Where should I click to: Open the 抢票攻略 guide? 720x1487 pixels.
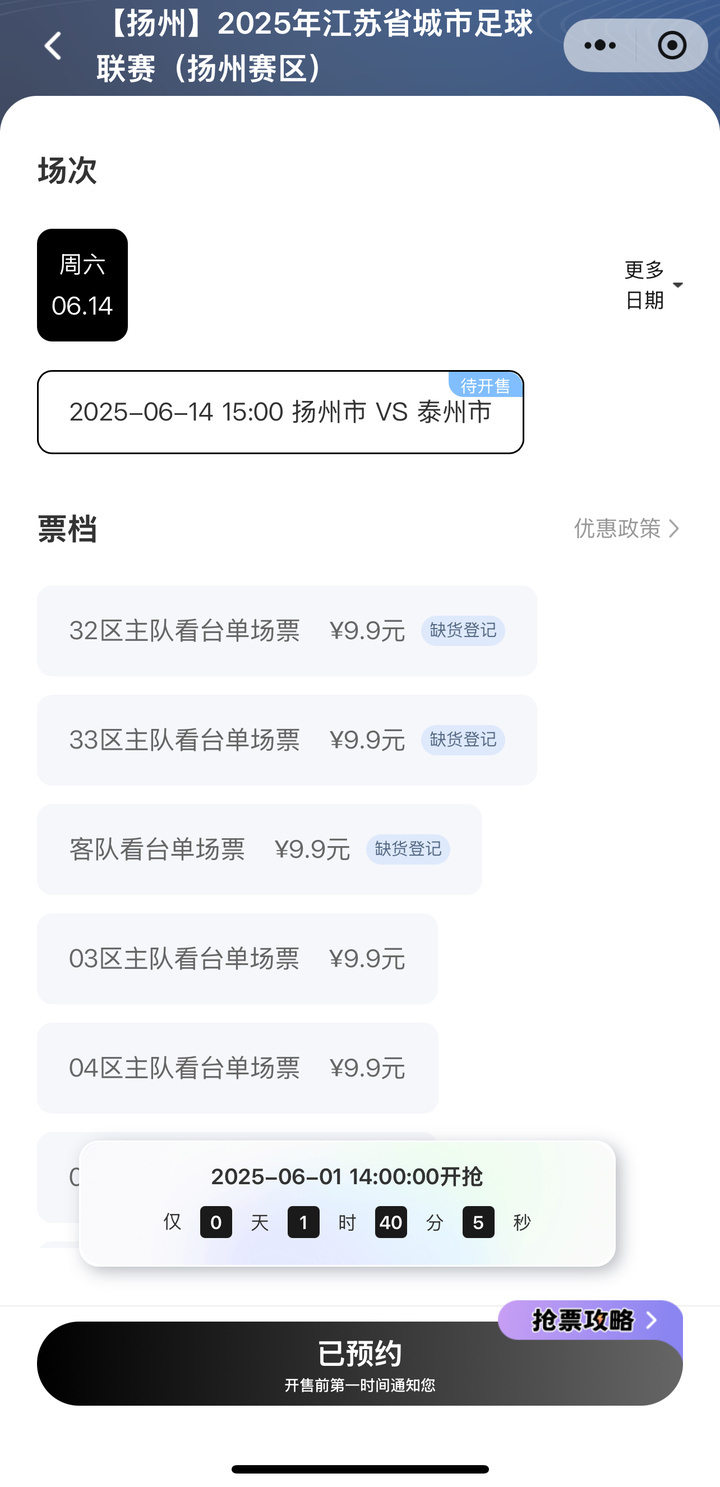(x=591, y=1320)
